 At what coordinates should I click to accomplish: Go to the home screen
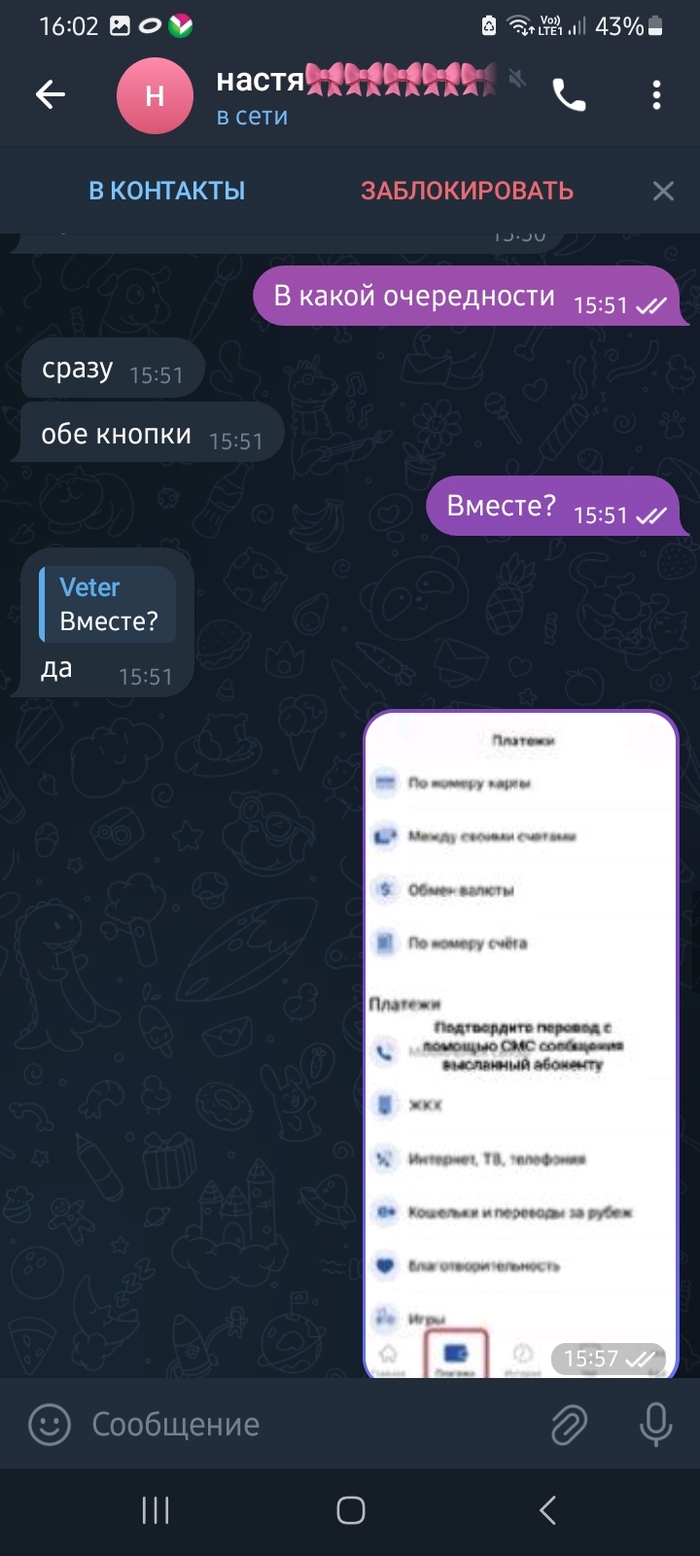click(x=350, y=1511)
